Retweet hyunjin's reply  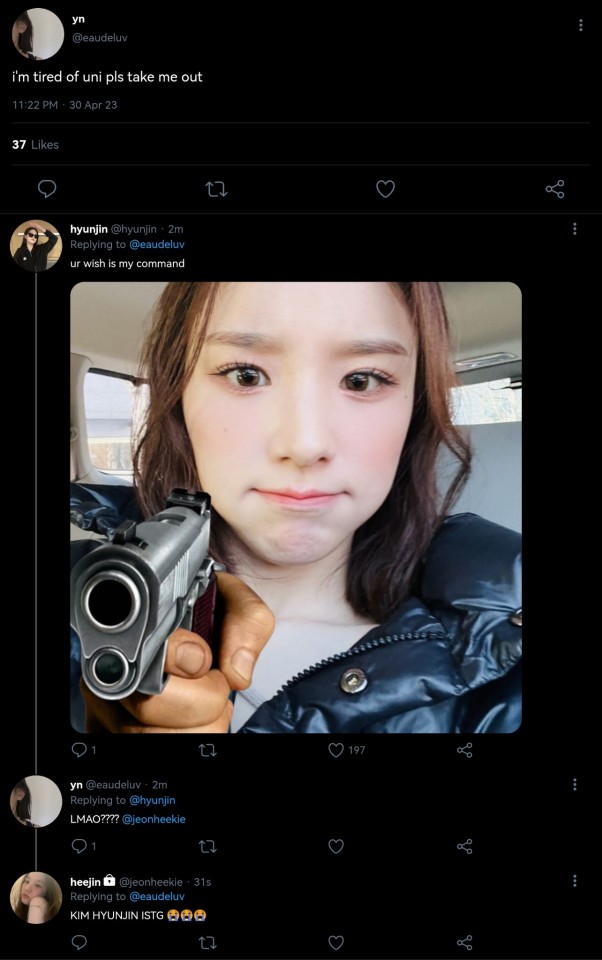click(208, 750)
